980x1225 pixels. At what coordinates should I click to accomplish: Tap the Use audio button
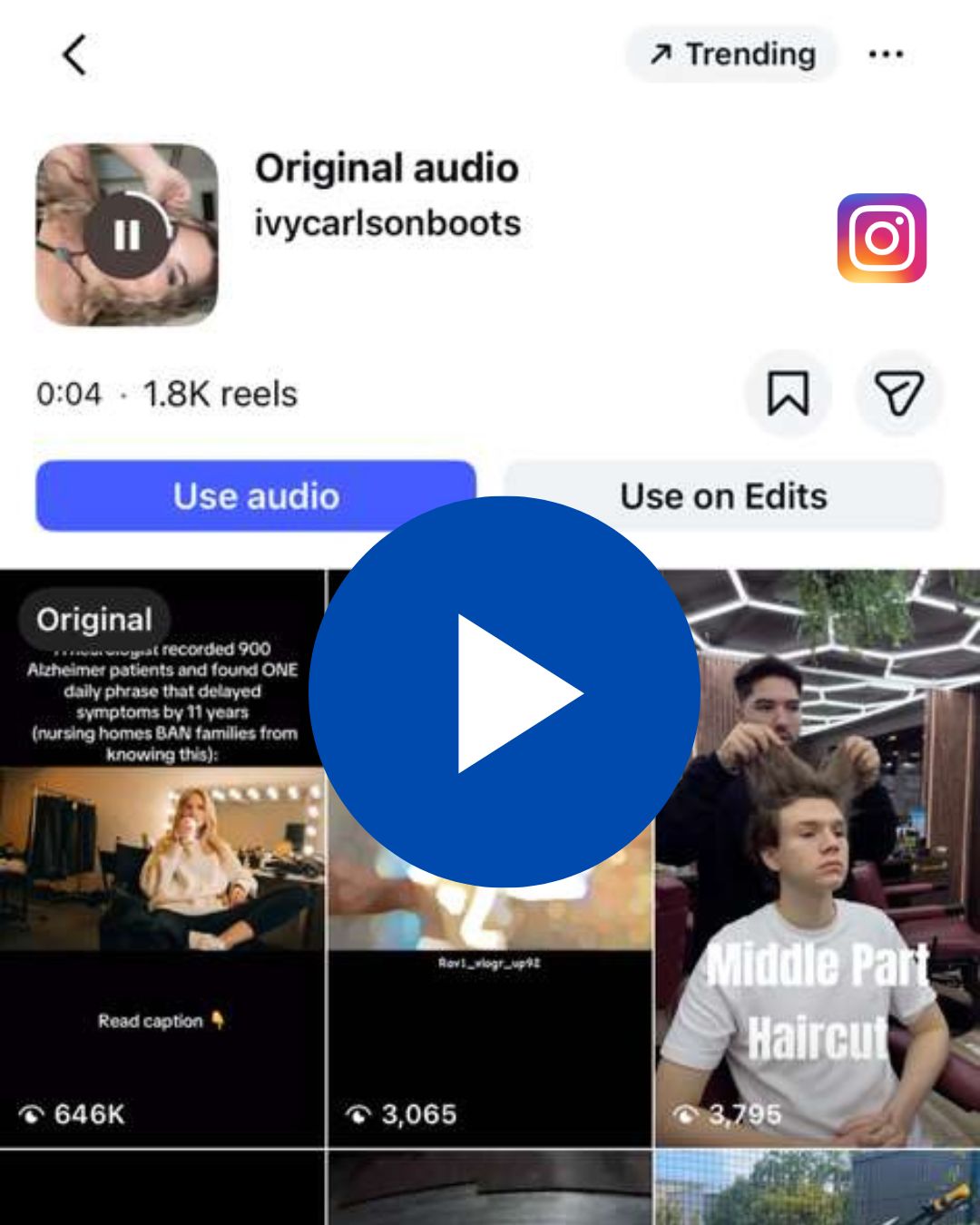tap(256, 496)
